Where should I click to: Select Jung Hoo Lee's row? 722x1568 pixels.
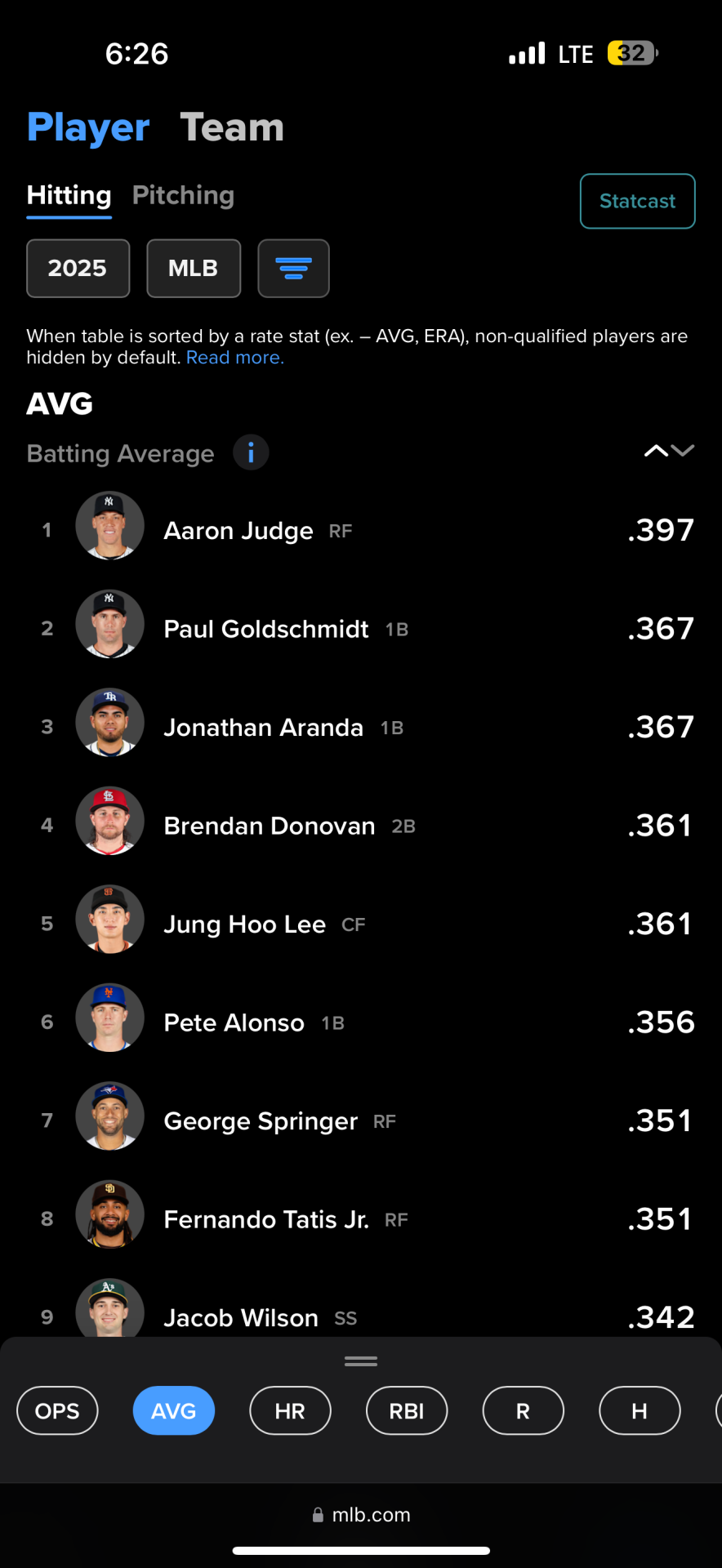coord(244,924)
